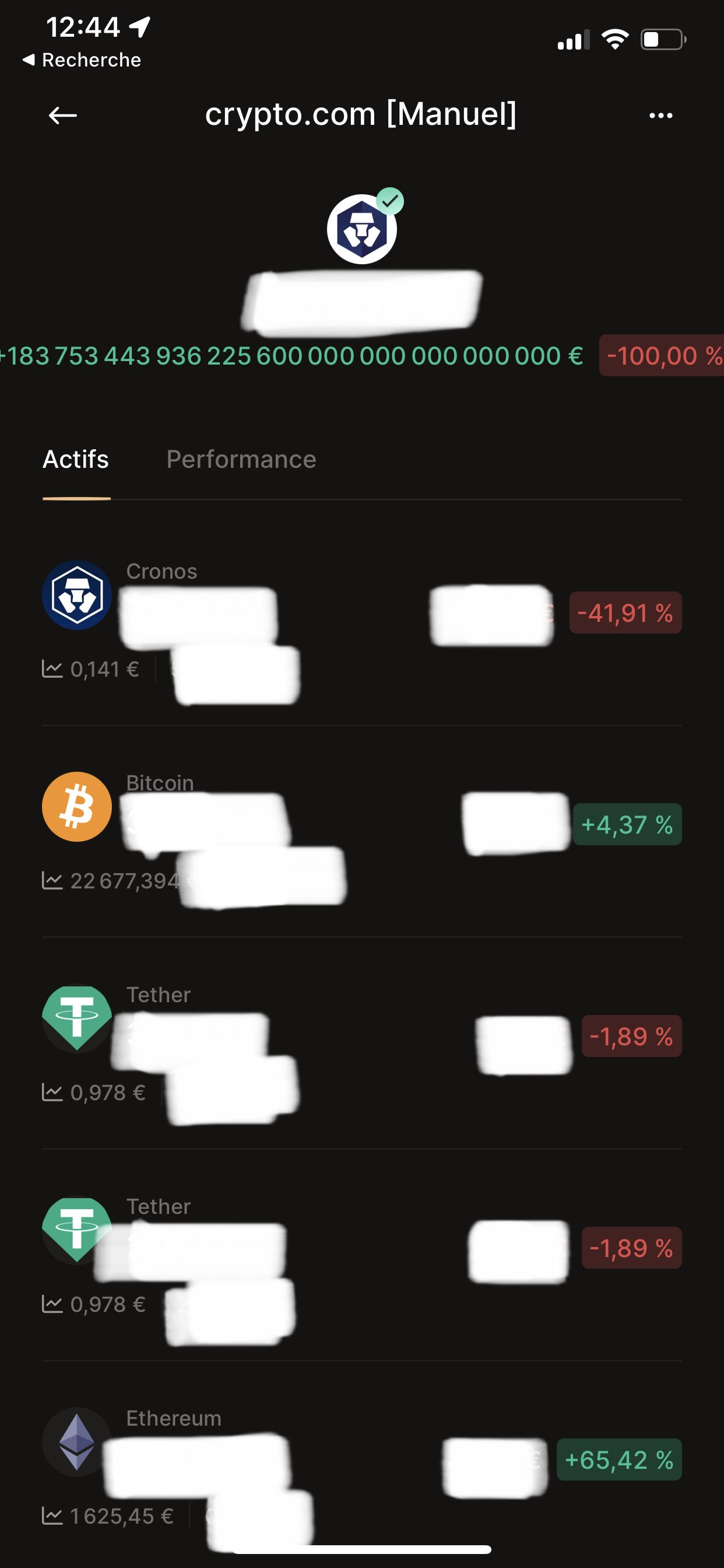Switch to the Performance tab
Screen dimensions: 724x1568
[241, 459]
